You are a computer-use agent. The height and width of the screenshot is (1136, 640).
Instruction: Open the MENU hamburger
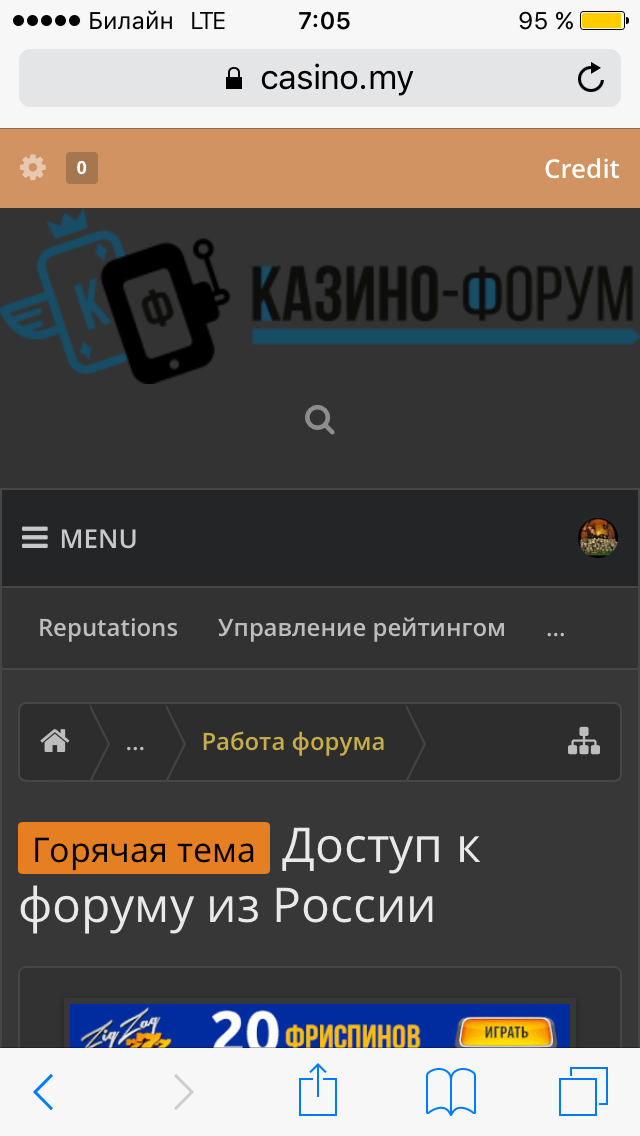click(79, 538)
